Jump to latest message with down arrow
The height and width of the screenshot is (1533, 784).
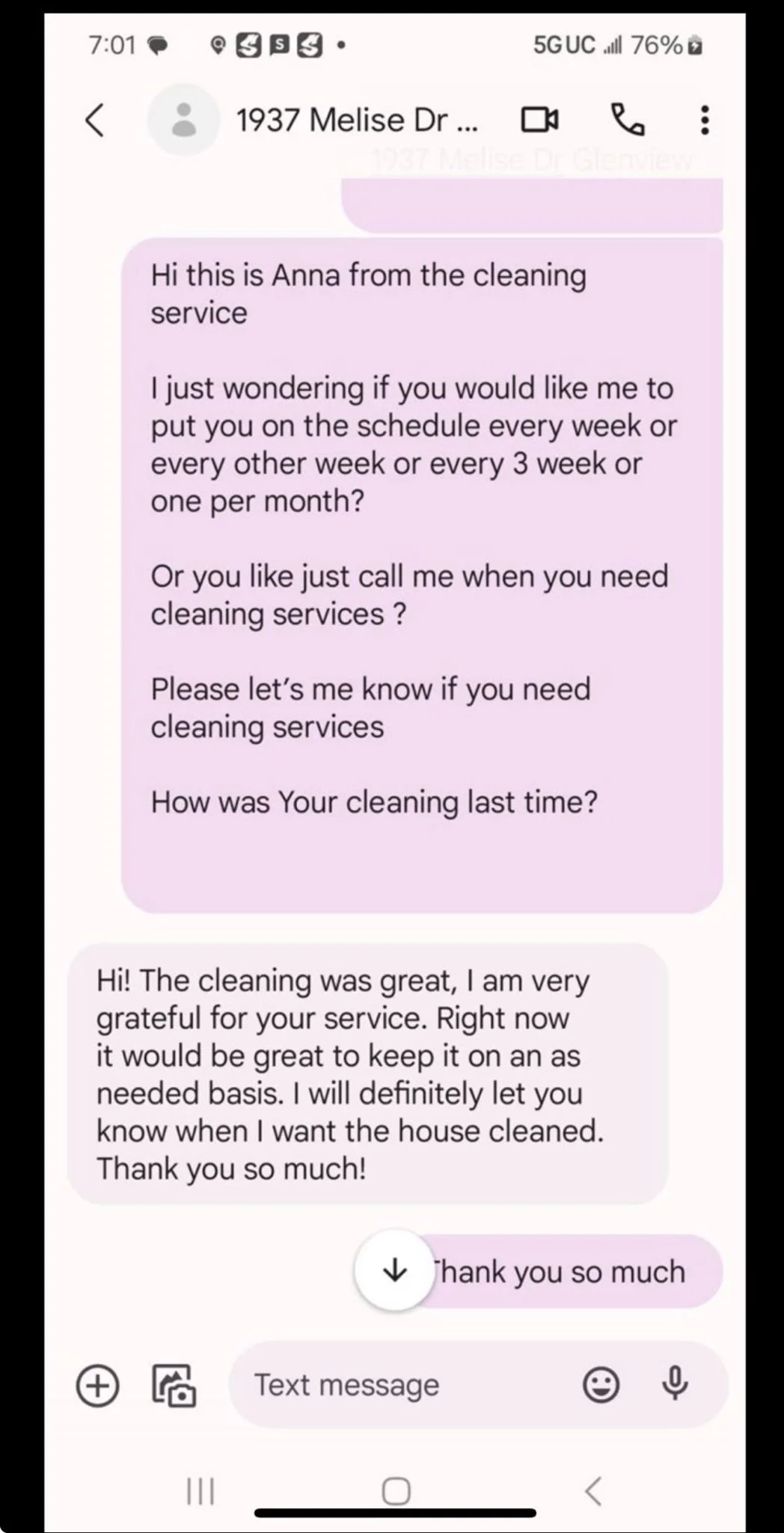pyautogui.click(x=394, y=1270)
